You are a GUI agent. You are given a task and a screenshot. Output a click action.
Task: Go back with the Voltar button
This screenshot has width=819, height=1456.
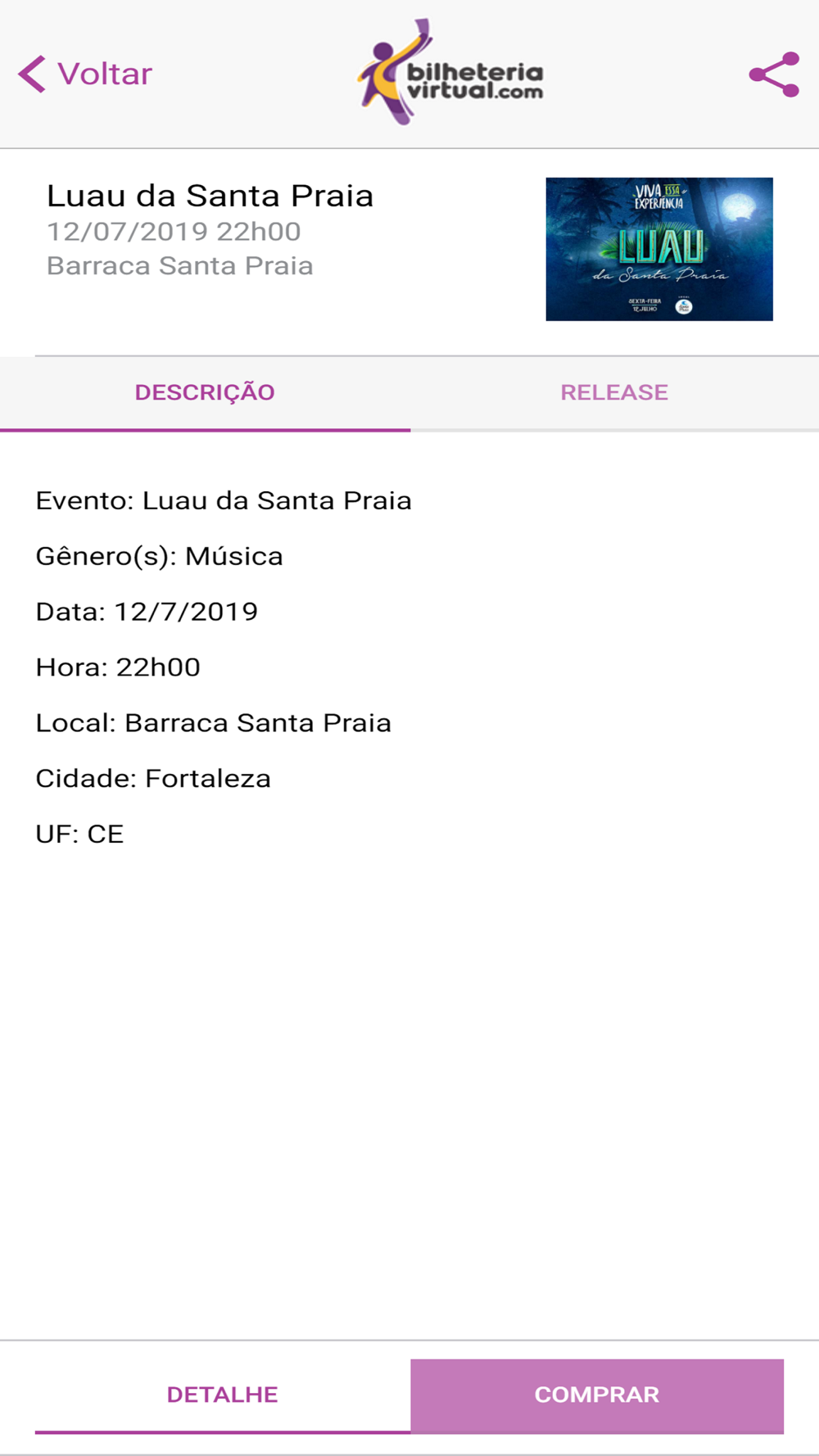pos(85,75)
